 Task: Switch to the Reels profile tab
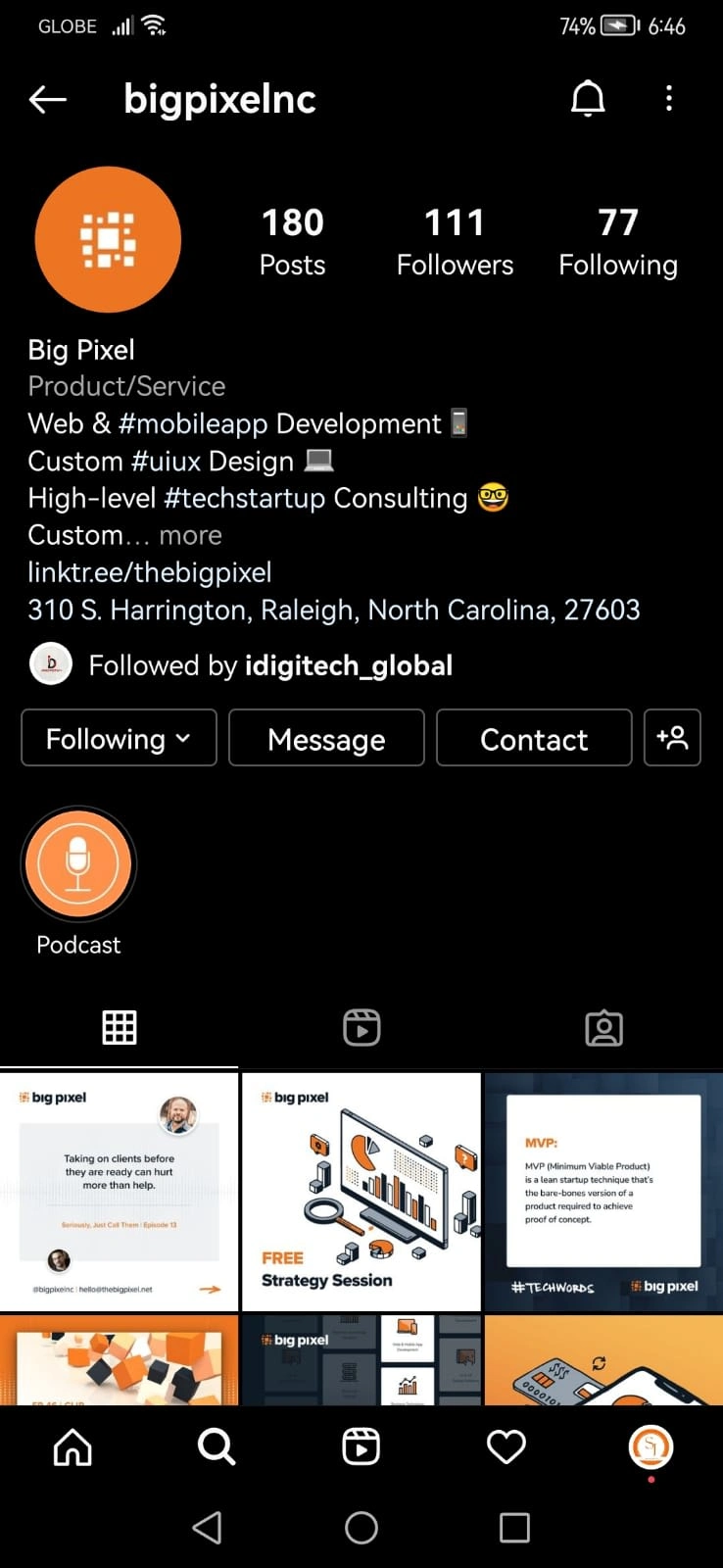click(x=361, y=1027)
